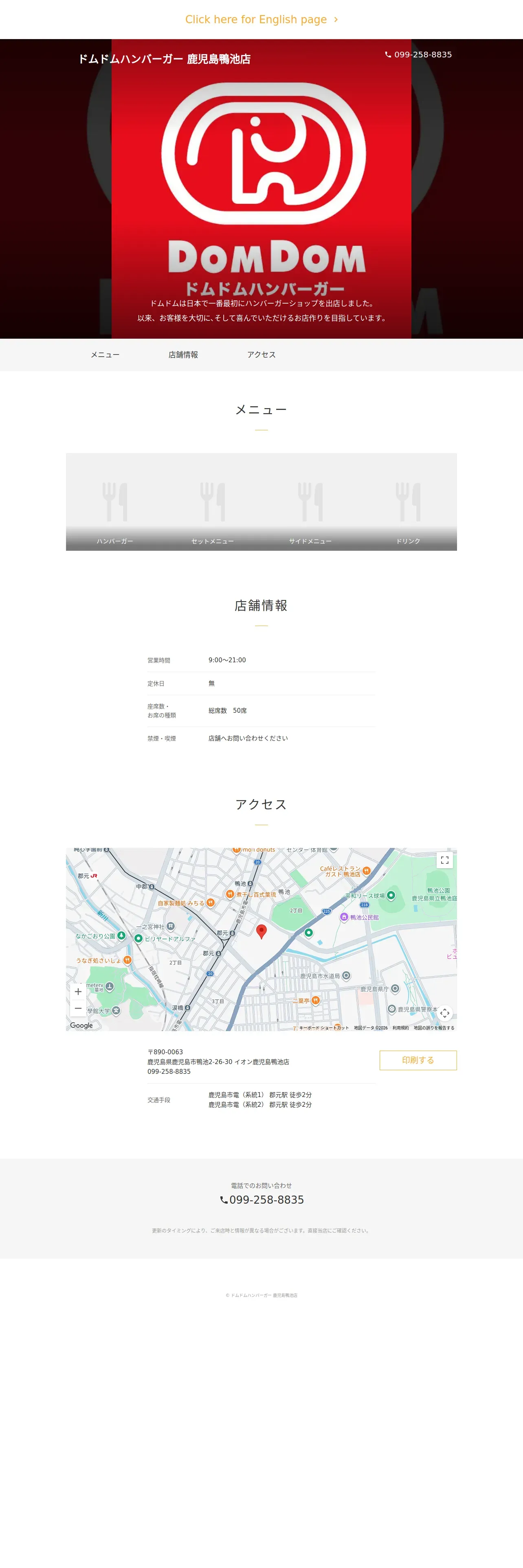Open the ハンバーガー menu tile
523x1568 pixels.
(114, 501)
